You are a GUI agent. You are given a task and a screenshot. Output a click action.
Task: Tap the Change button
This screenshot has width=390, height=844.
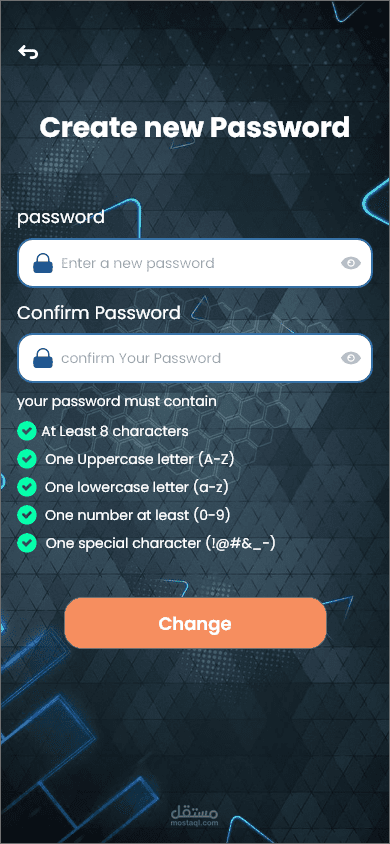click(195, 623)
